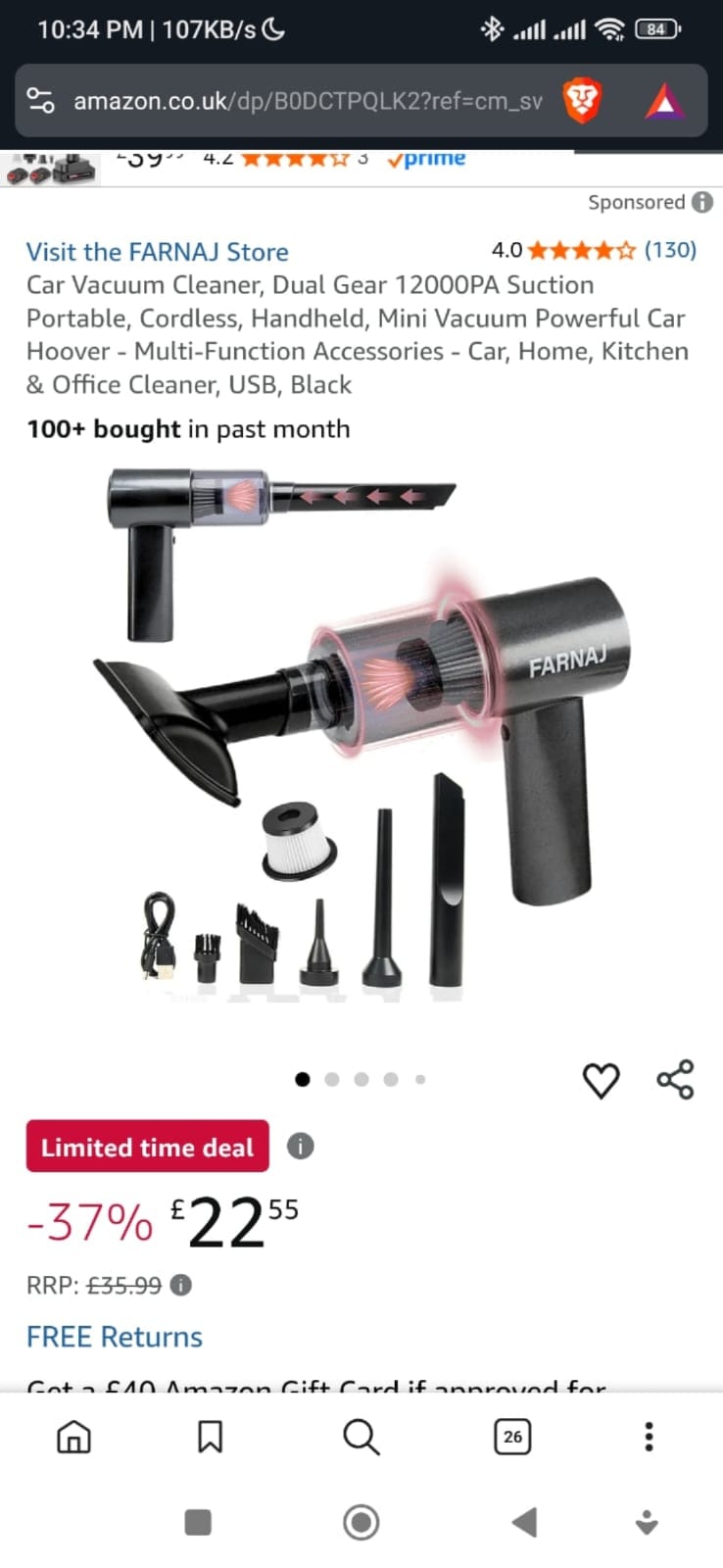Open the tab switcher showing 26 tabs
This screenshot has height=1568, width=723.
[x=512, y=1437]
